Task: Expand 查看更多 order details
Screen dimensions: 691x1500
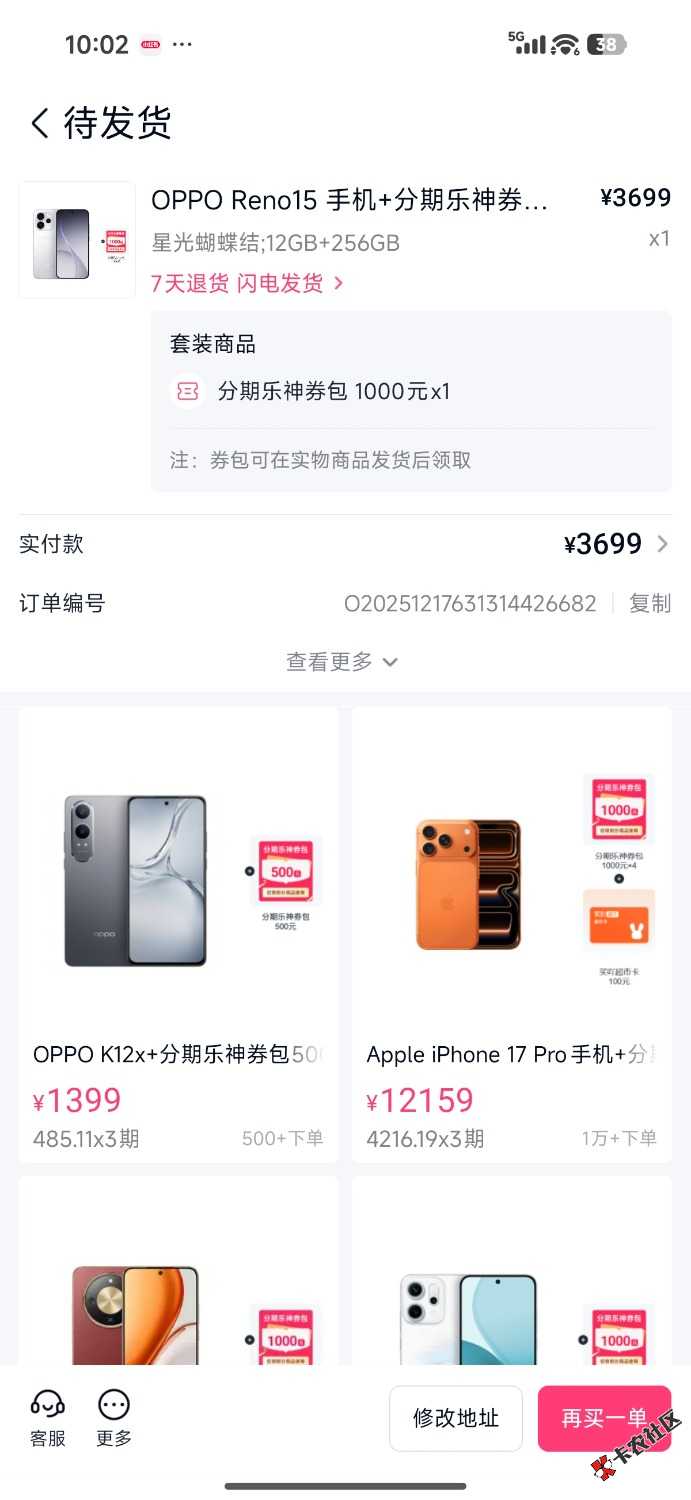Action: point(342,661)
